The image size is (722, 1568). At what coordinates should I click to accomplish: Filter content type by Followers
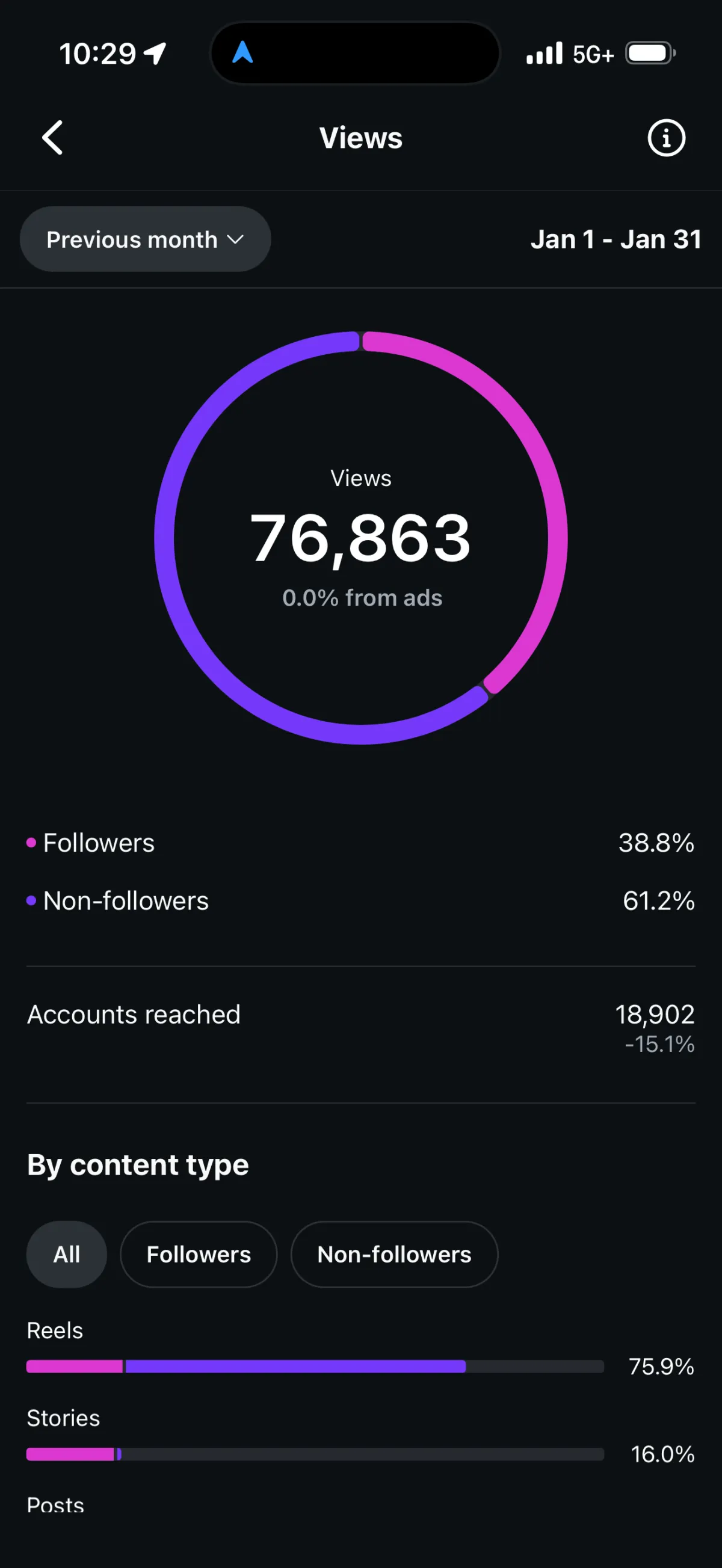pyautogui.click(x=199, y=1255)
